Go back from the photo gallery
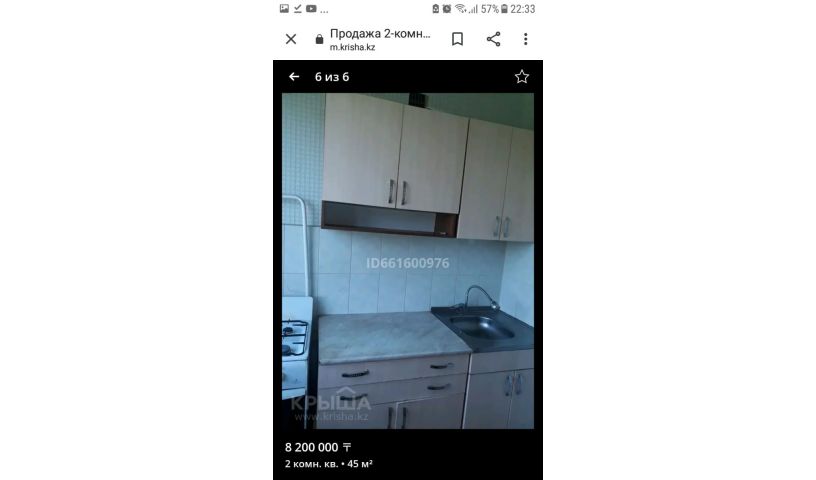This screenshot has width=816, height=480. [294, 77]
